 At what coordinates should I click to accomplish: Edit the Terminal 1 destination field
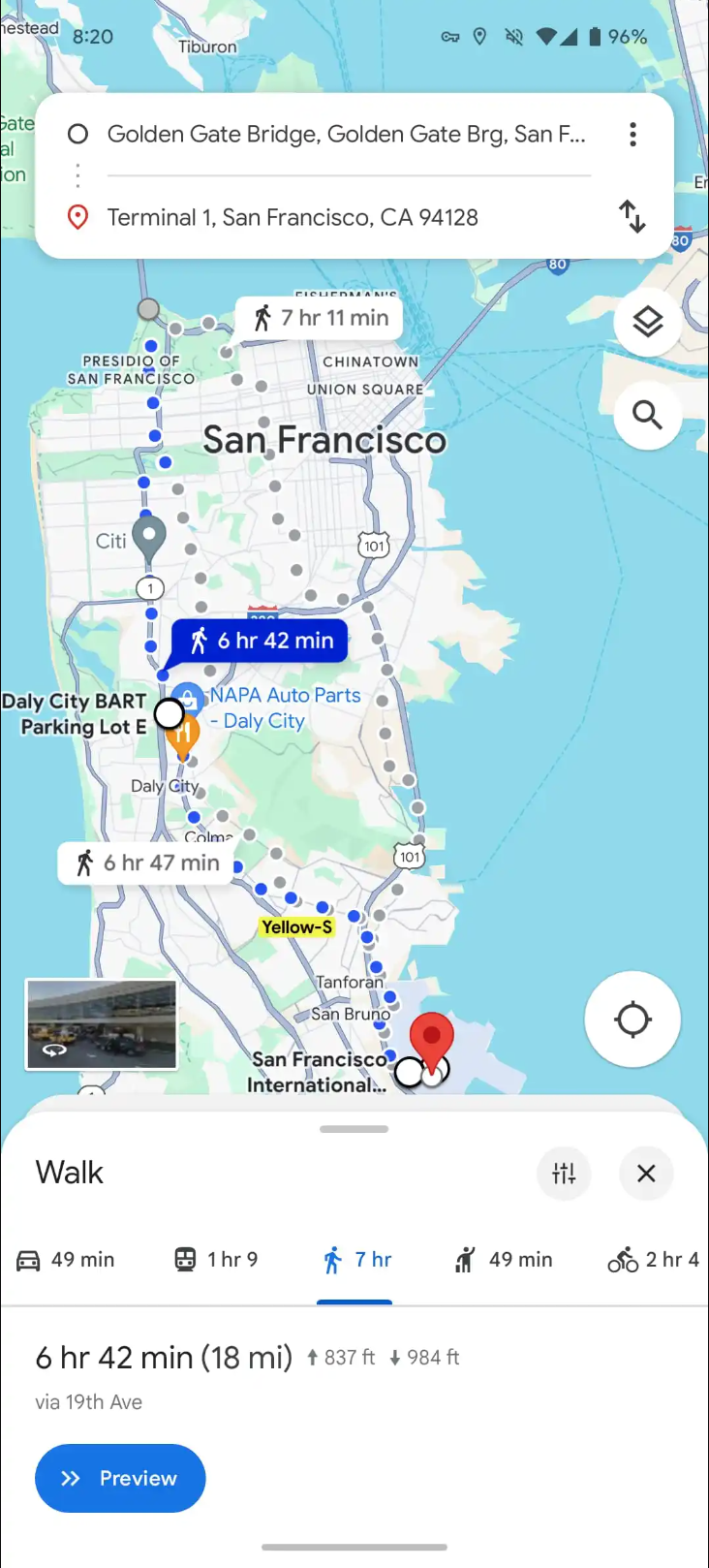tap(293, 217)
